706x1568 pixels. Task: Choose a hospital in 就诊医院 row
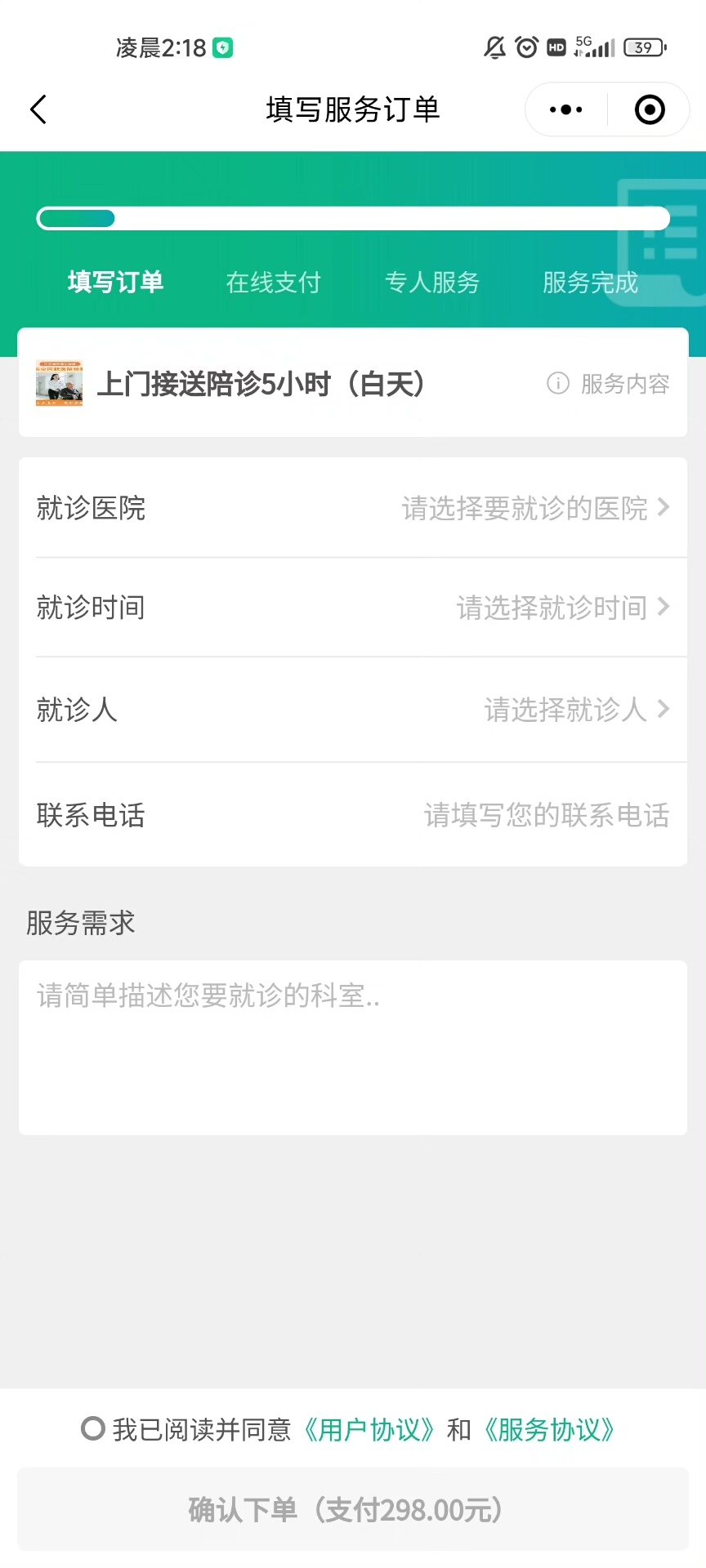click(535, 508)
